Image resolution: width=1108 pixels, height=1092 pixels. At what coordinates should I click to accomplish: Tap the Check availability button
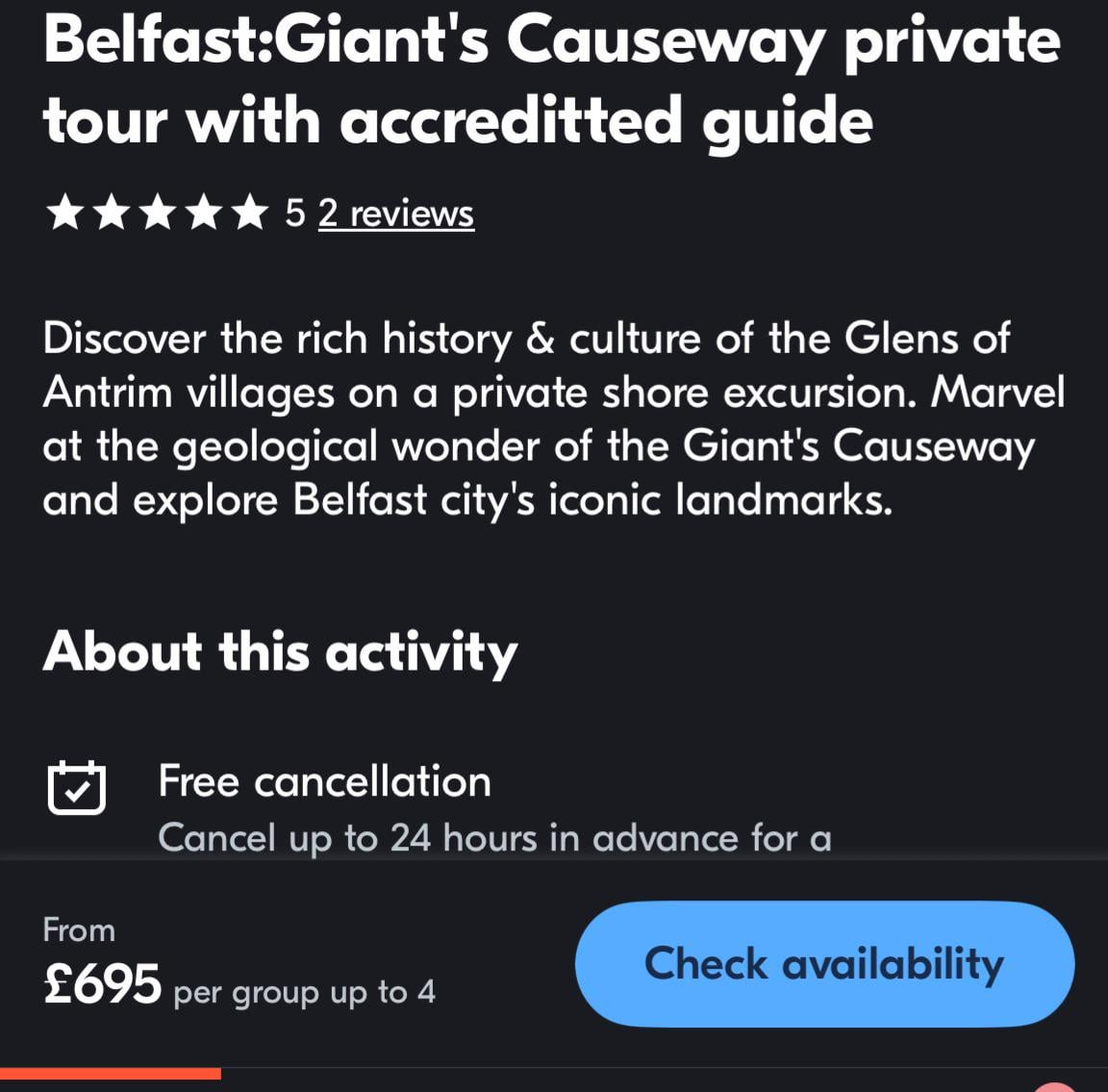pos(824,964)
